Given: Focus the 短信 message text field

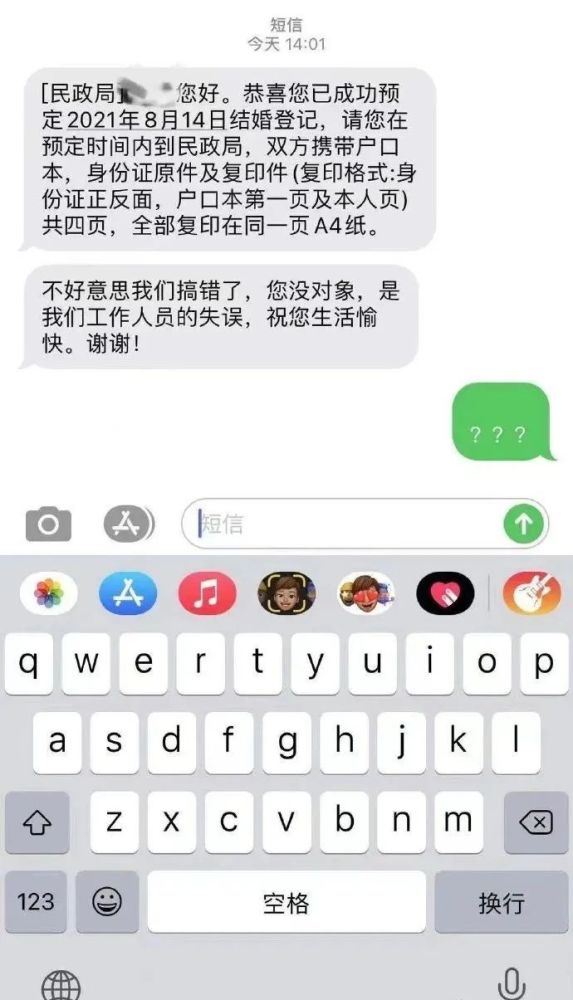Looking at the screenshot, I should click(348, 524).
